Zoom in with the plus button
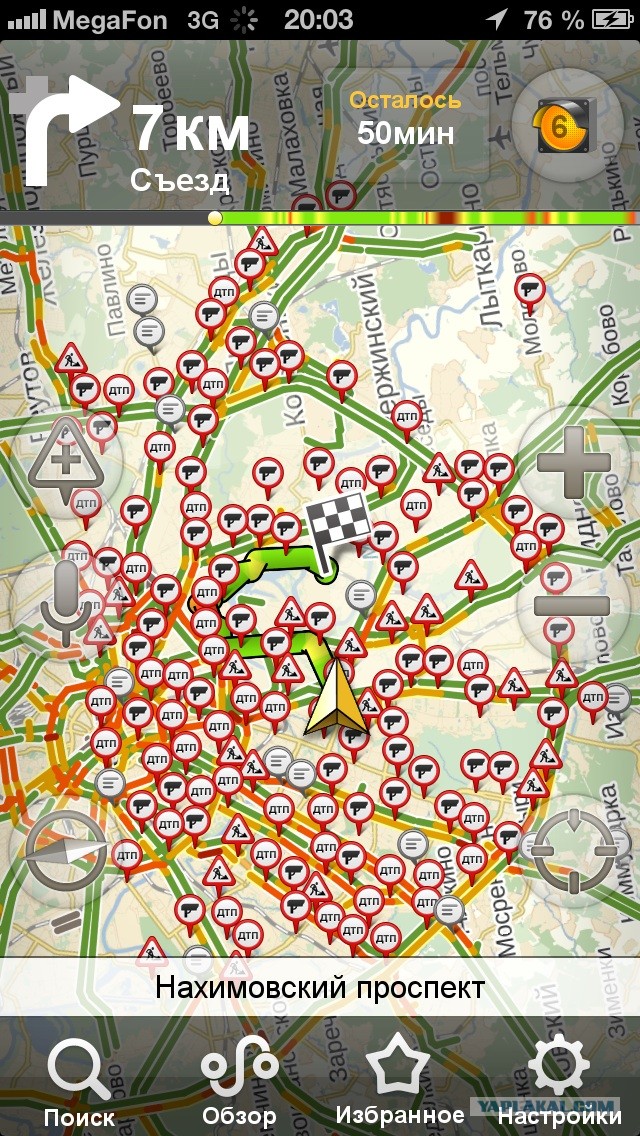Viewport: 640px width, 1136px height. point(573,463)
